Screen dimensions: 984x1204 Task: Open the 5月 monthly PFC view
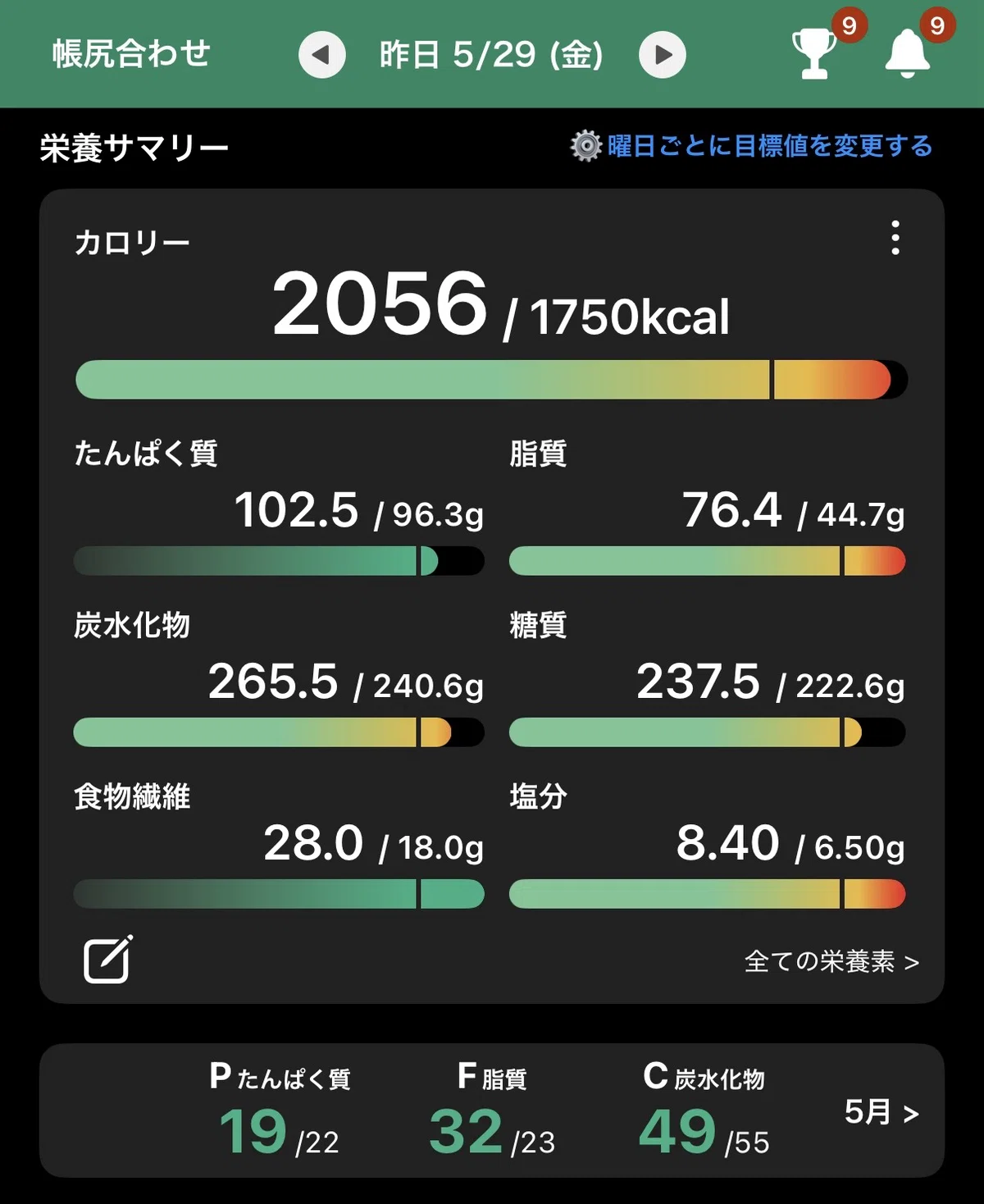point(881,1112)
